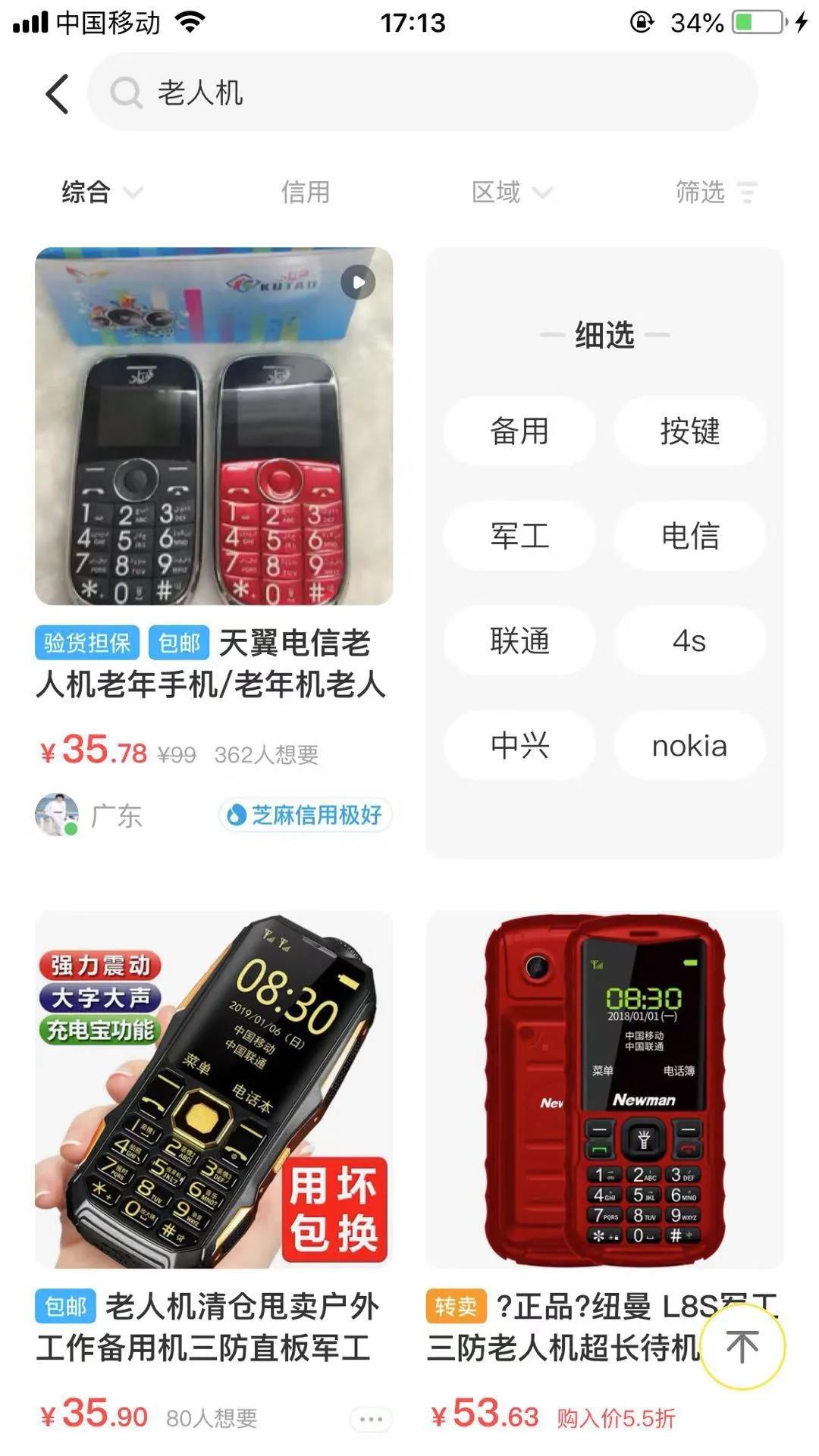This screenshot has width=819, height=1456.
Task: Choose the 联通 chip
Action: click(x=519, y=641)
